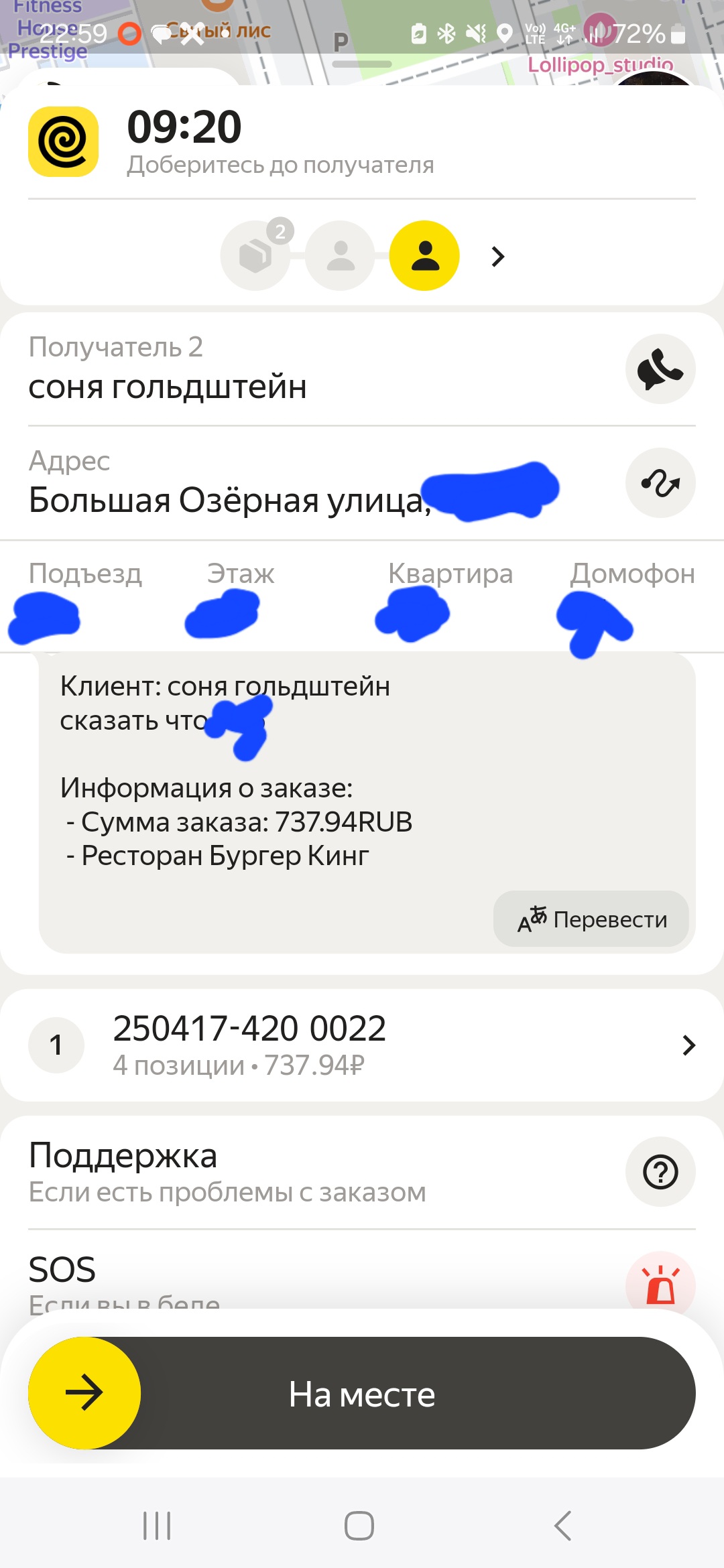Screen dimensions: 724x1568
Task: Select the package pickup step with badge 2
Action: point(256,255)
